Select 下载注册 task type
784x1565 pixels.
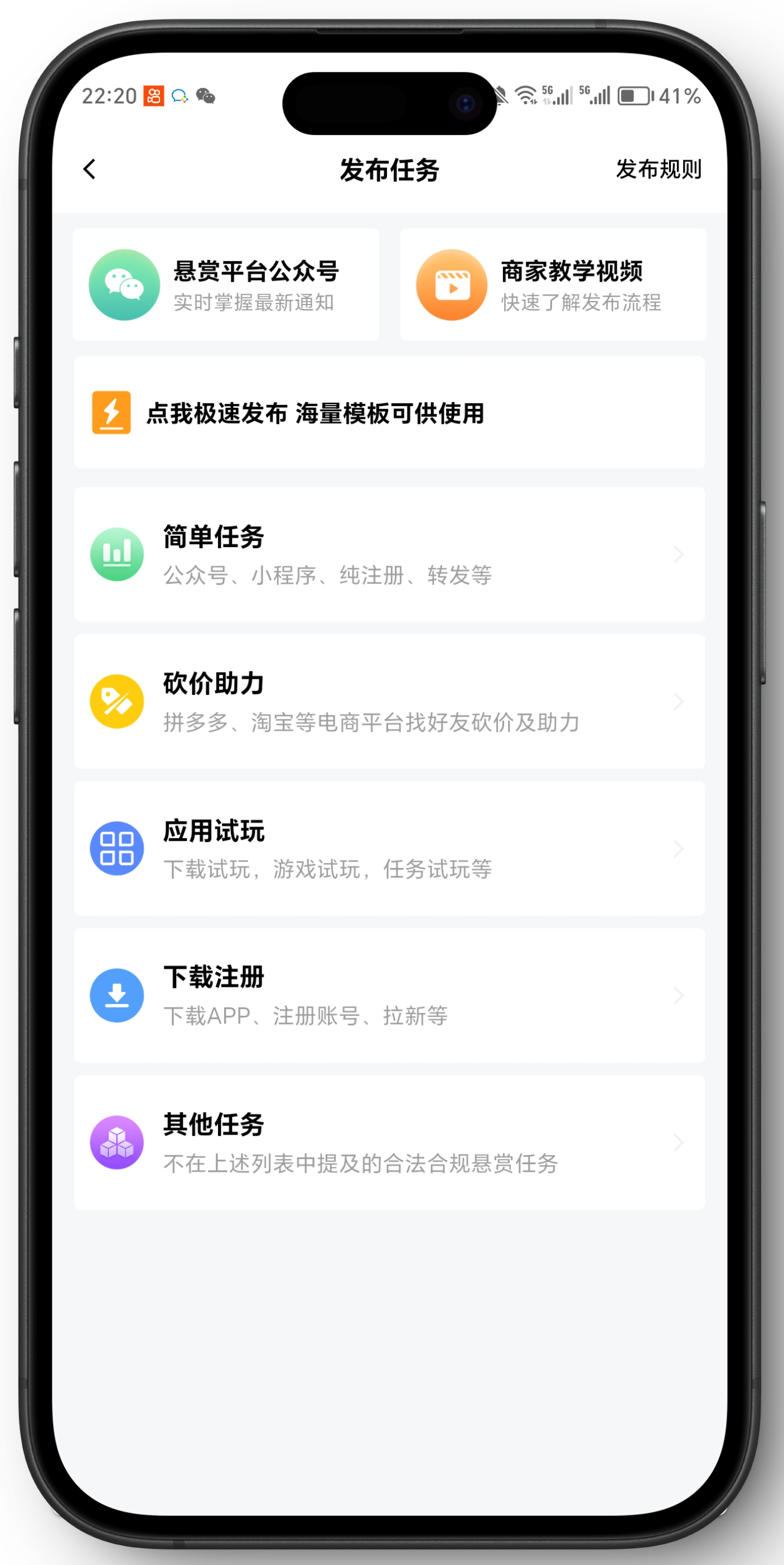click(389, 995)
